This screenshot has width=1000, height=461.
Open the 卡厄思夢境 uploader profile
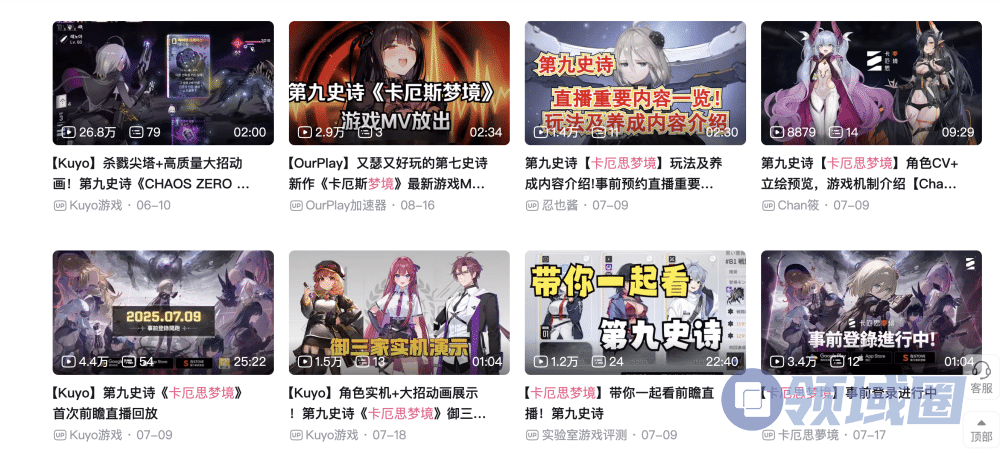810,435
